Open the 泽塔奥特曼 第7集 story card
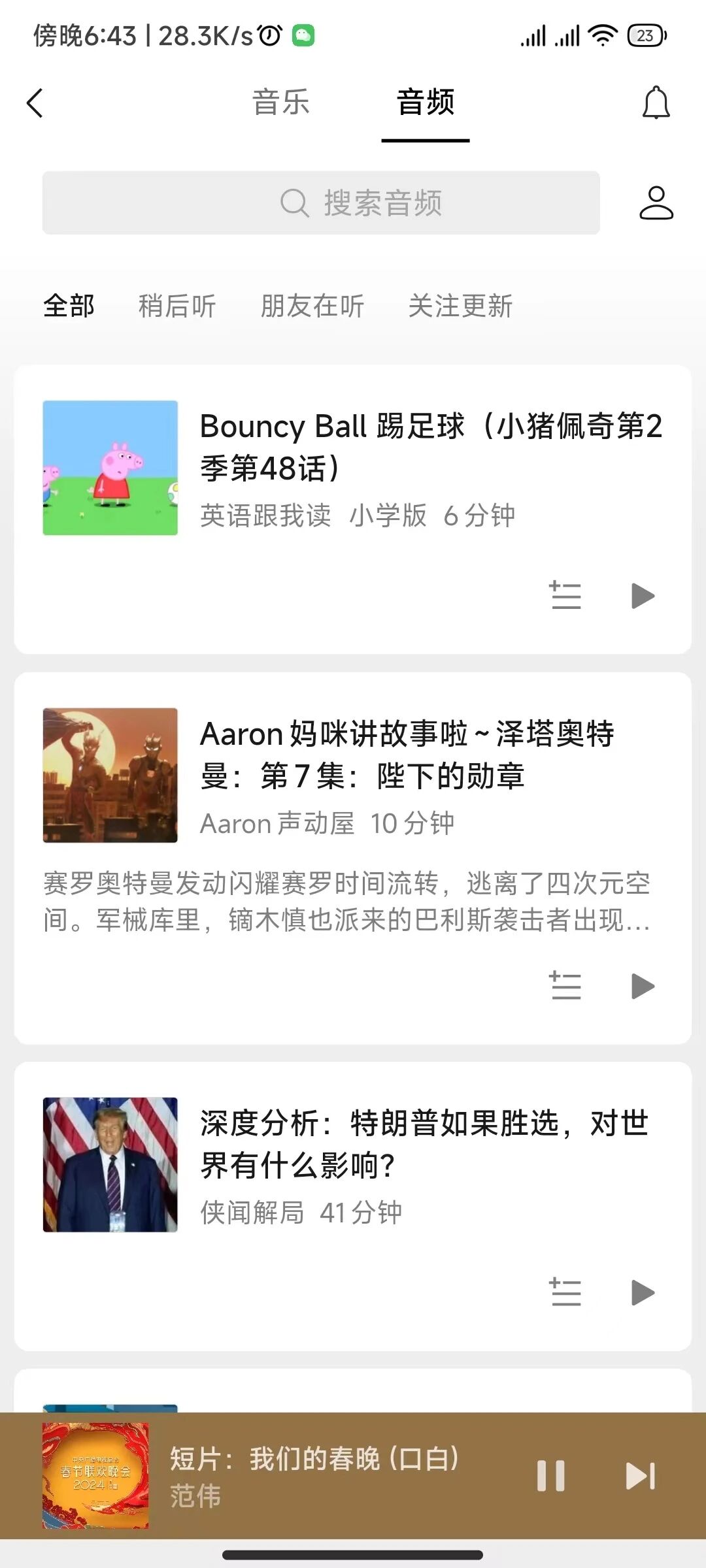Image resolution: width=706 pixels, height=1568 pixels. point(407,755)
